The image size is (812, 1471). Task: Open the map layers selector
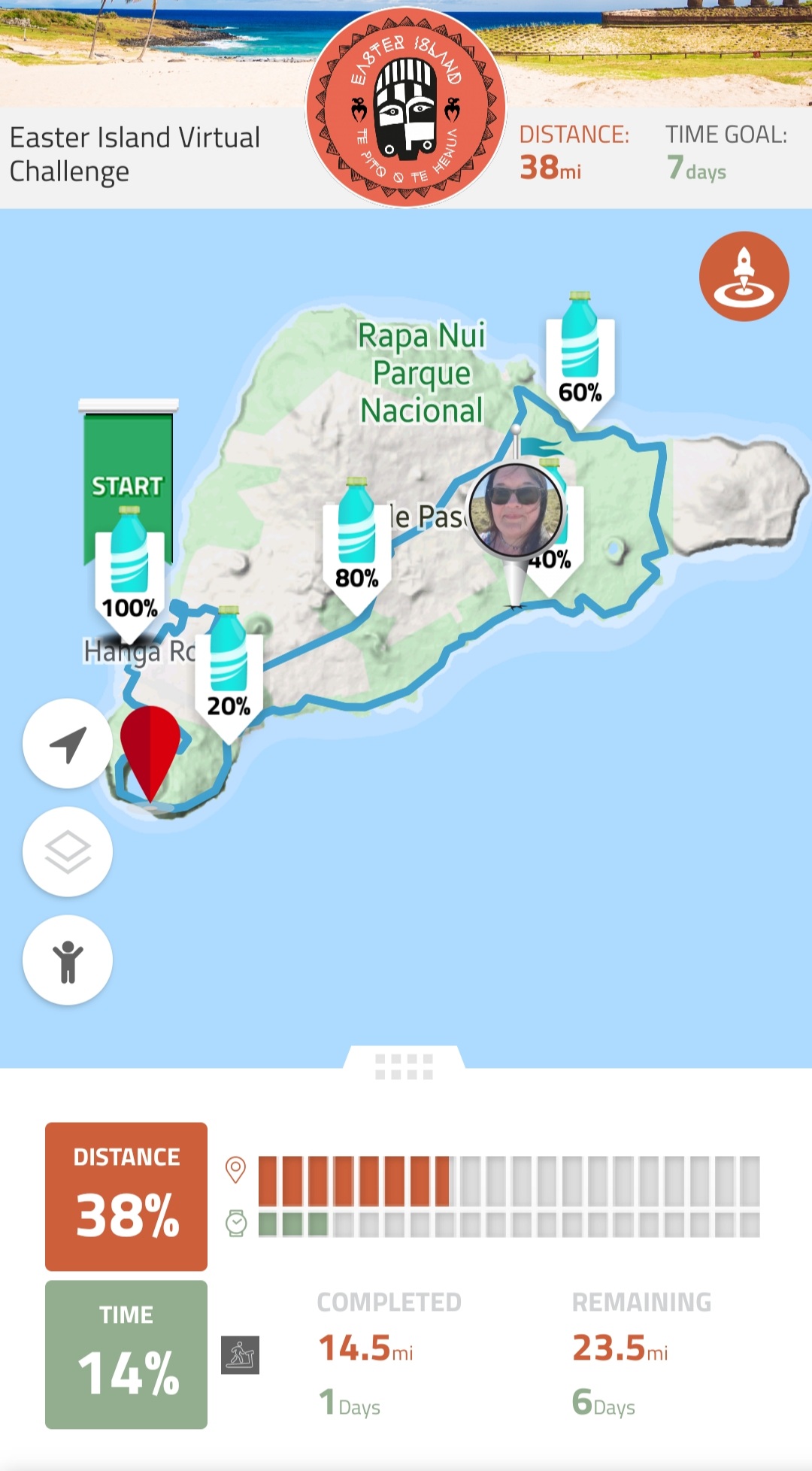(68, 852)
